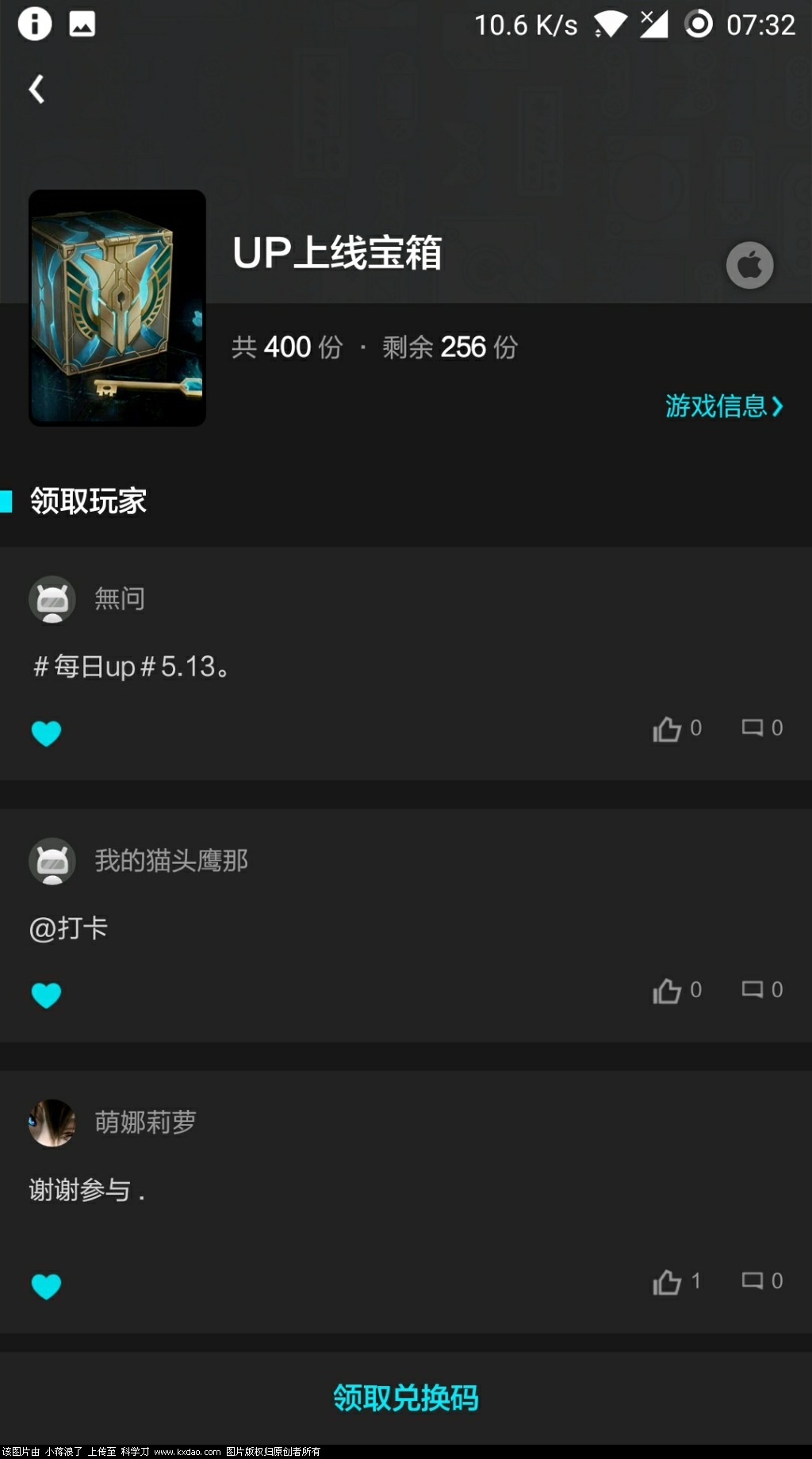Image resolution: width=812 pixels, height=1459 pixels.
Task: Tap the 领取兑换码 button
Action: [406, 1399]
